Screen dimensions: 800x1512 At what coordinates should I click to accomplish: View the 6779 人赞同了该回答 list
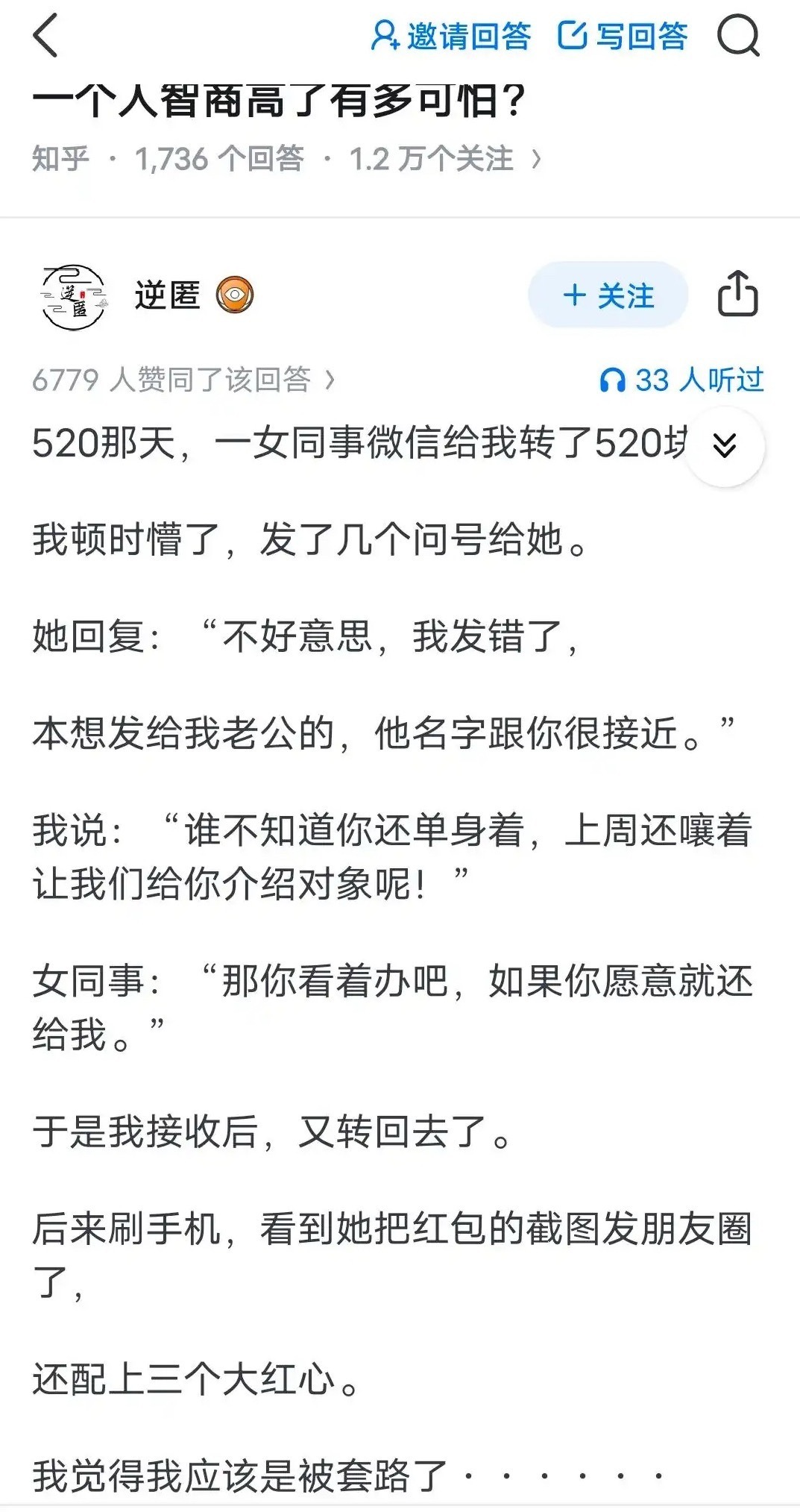[183, 380]
